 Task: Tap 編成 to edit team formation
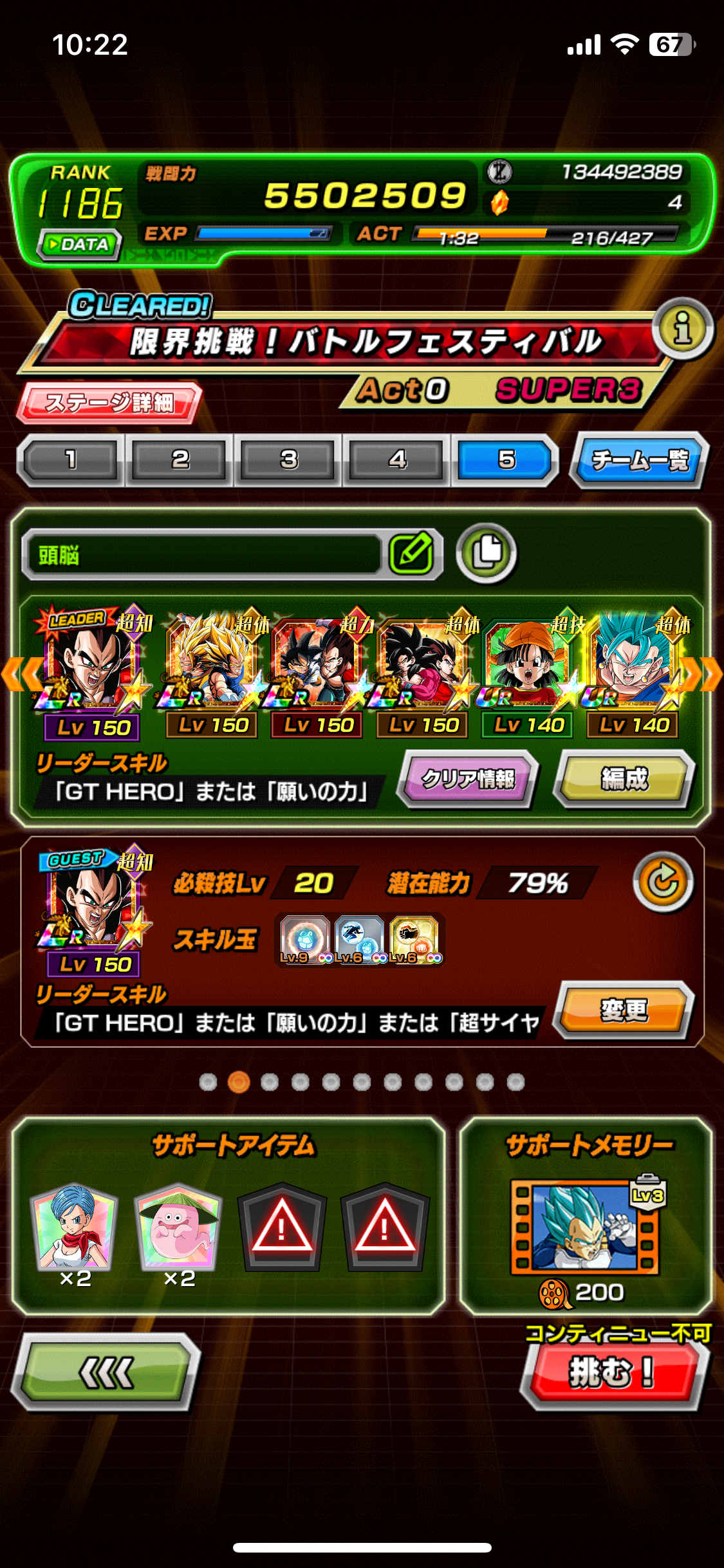[x=624, y=779]
